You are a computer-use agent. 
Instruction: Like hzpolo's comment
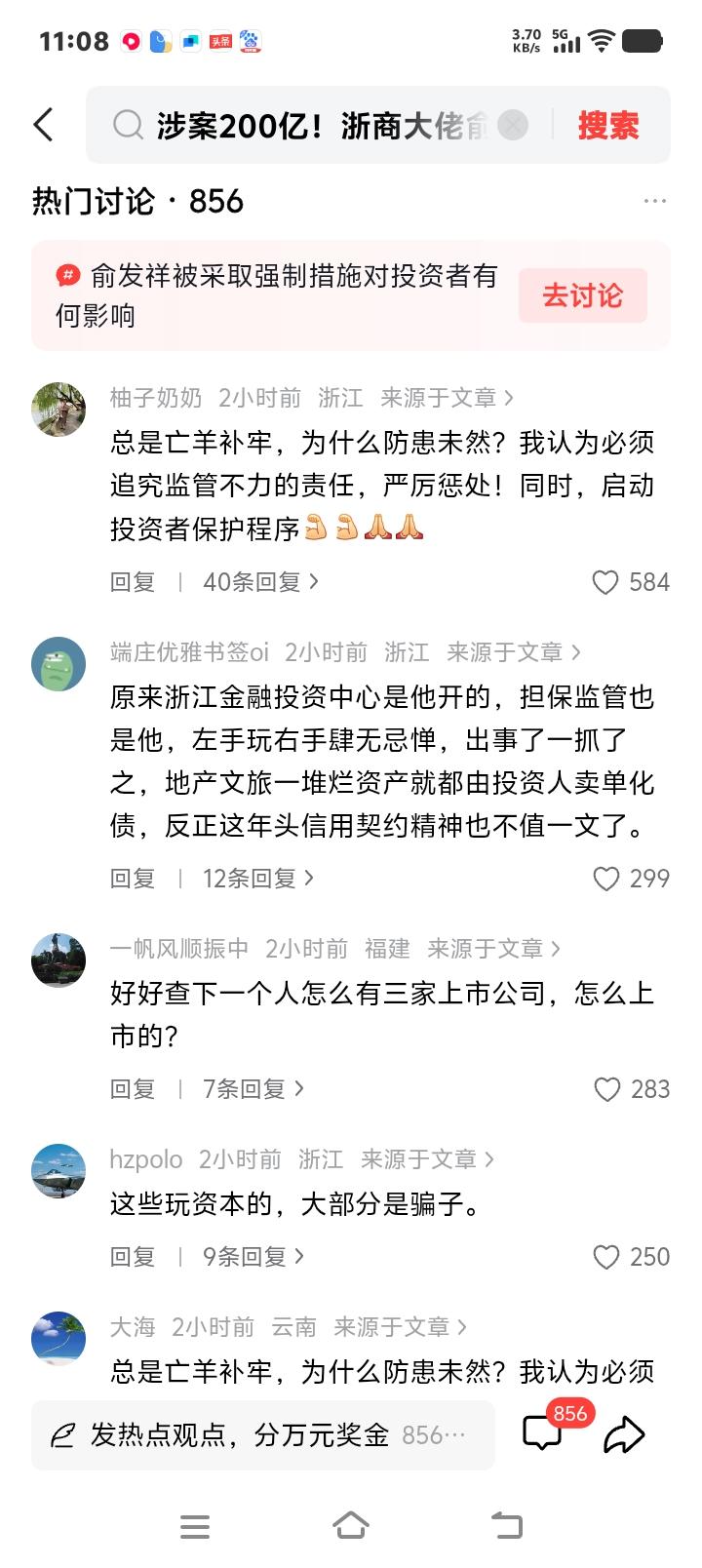click(606, 1257)
